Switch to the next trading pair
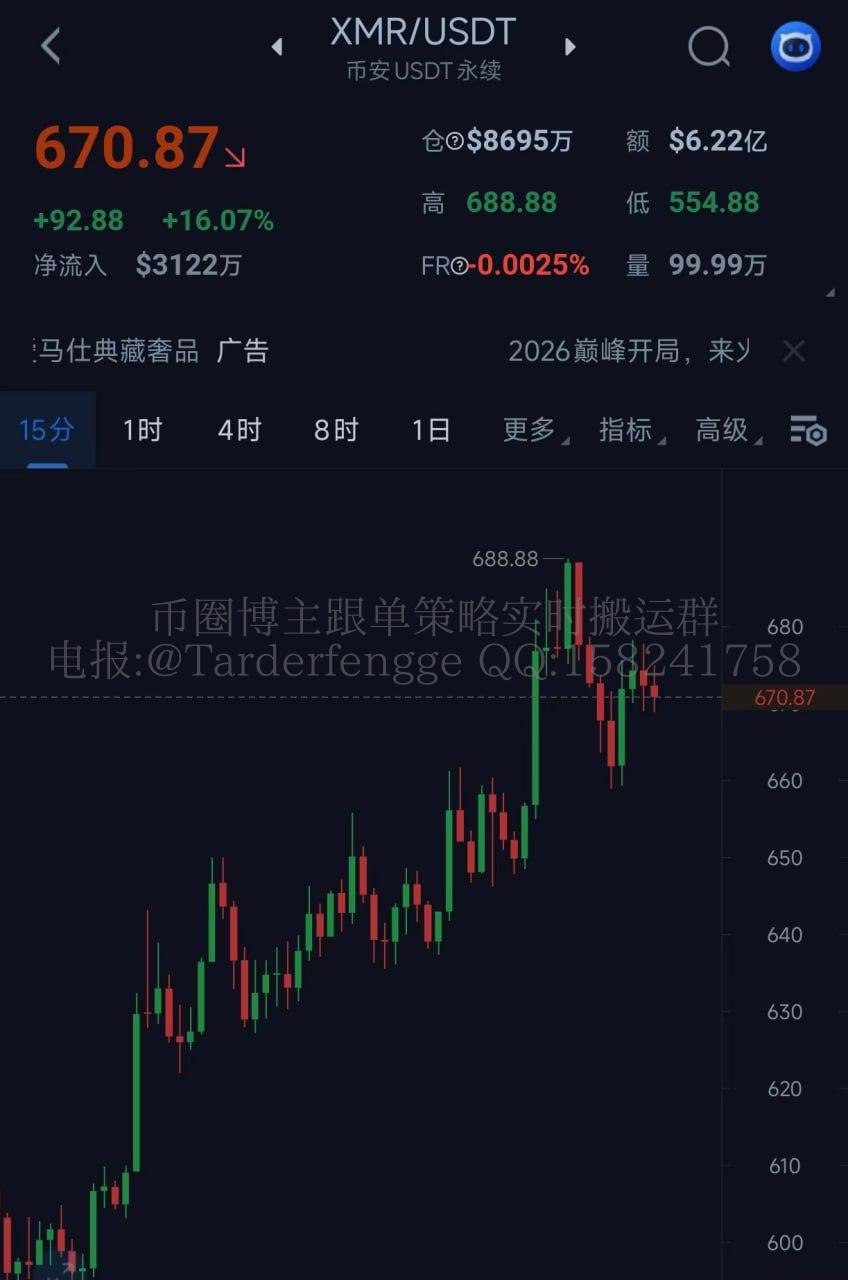Image resolution: width=848 pixels, height=1280 pixels. coord(570,47)
